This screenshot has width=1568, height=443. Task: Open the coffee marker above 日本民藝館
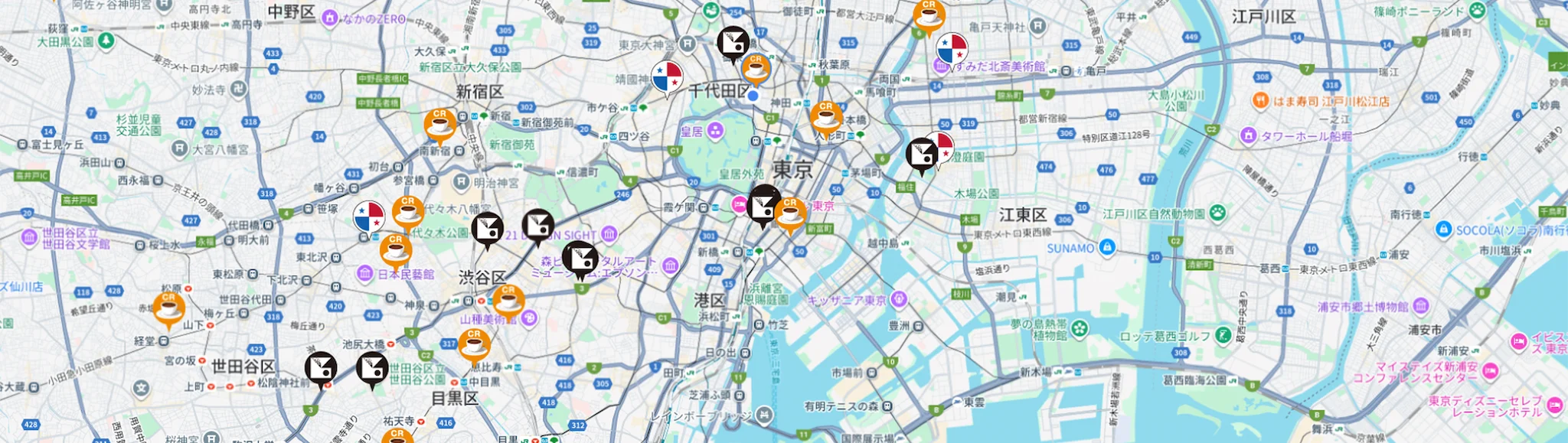point(396,251)
